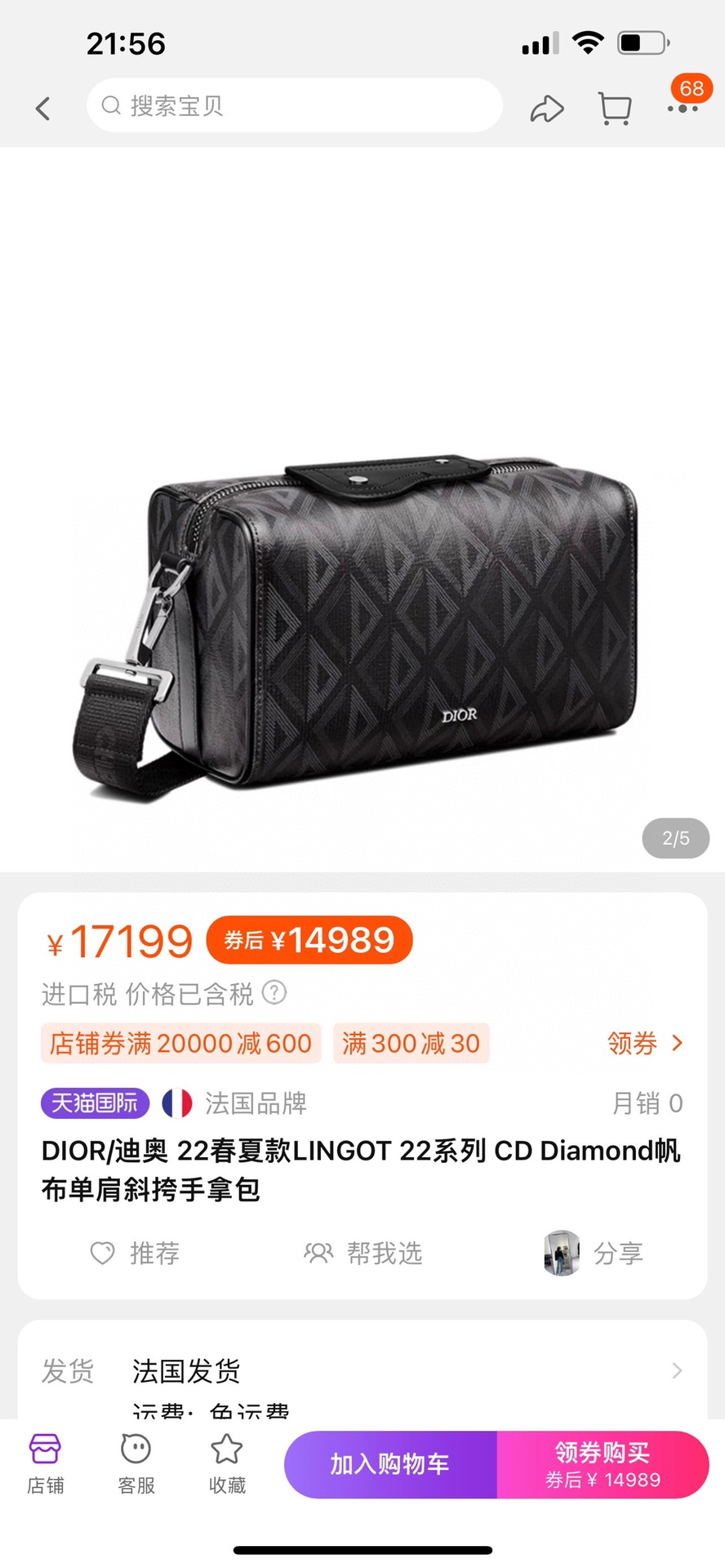Open the shopping cart icon

pos(614,108)
